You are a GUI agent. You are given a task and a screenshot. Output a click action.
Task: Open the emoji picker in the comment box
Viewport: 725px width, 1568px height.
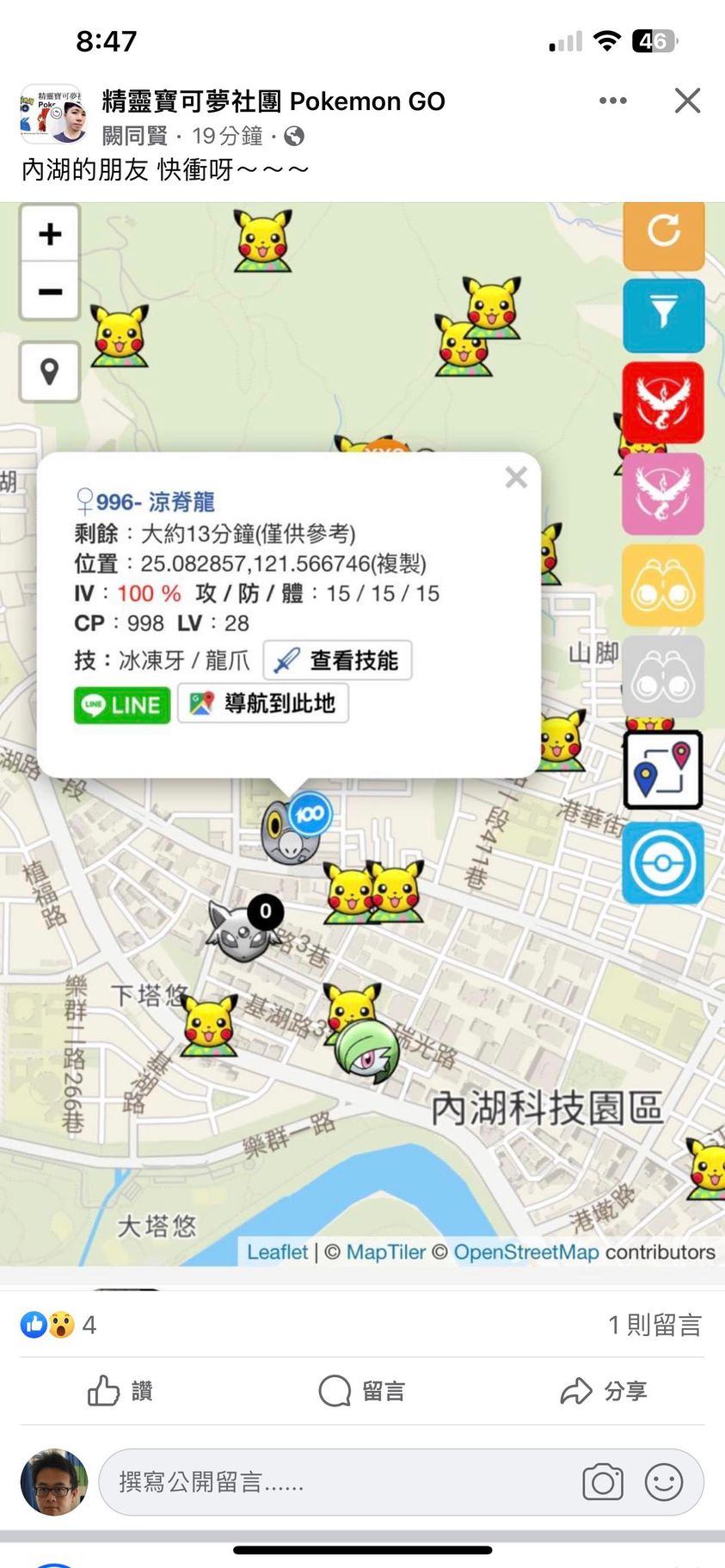664,1482
